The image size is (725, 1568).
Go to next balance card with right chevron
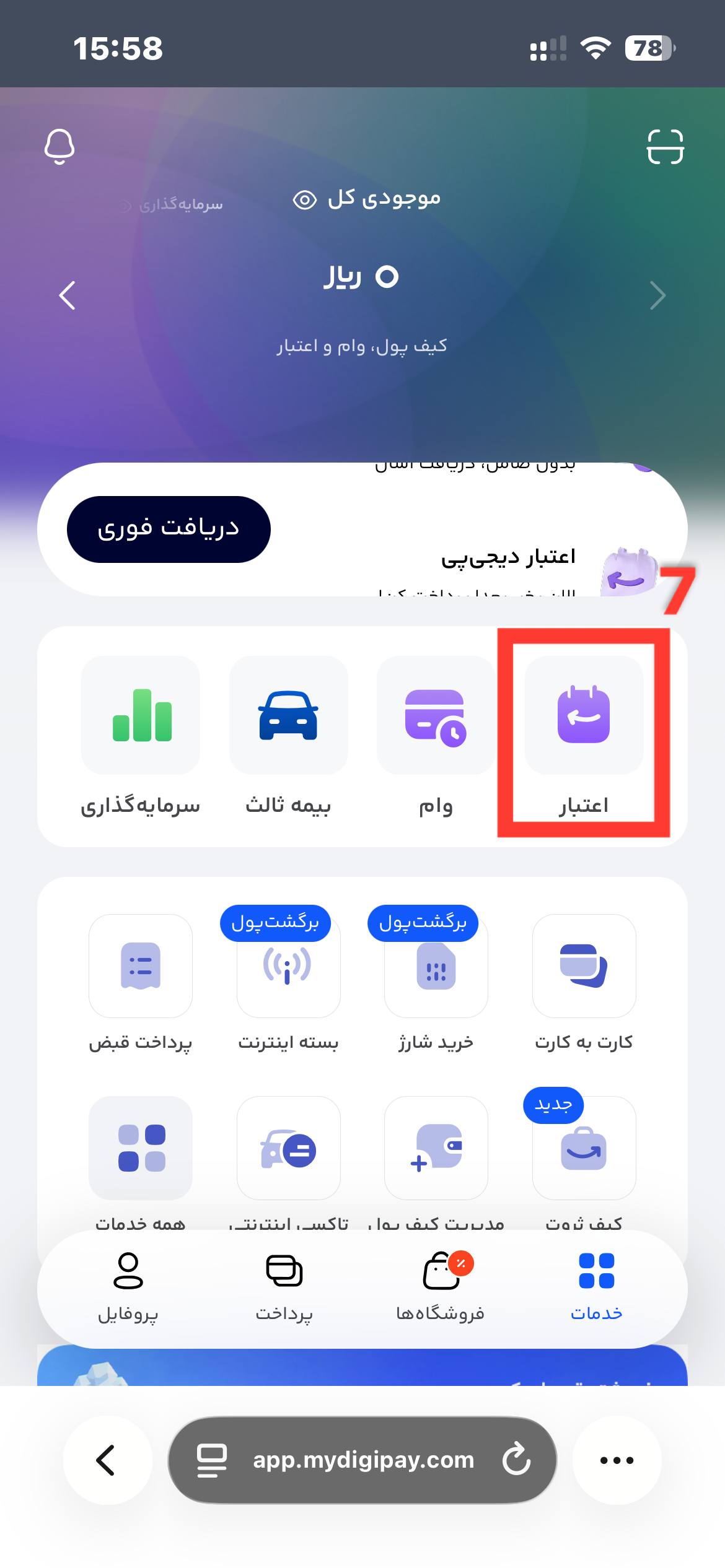pyautogui.click(x=657, y=295)
